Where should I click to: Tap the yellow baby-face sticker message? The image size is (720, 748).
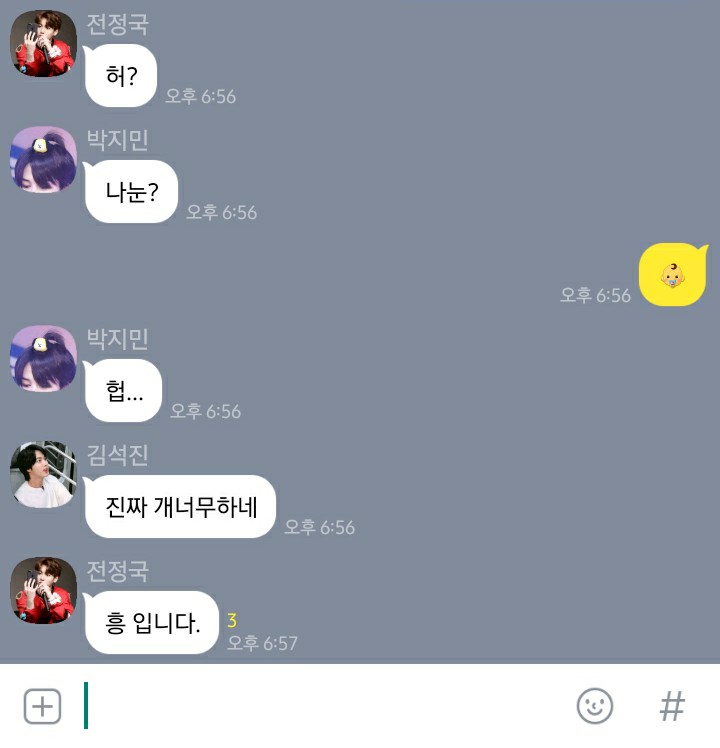[674, 272]
